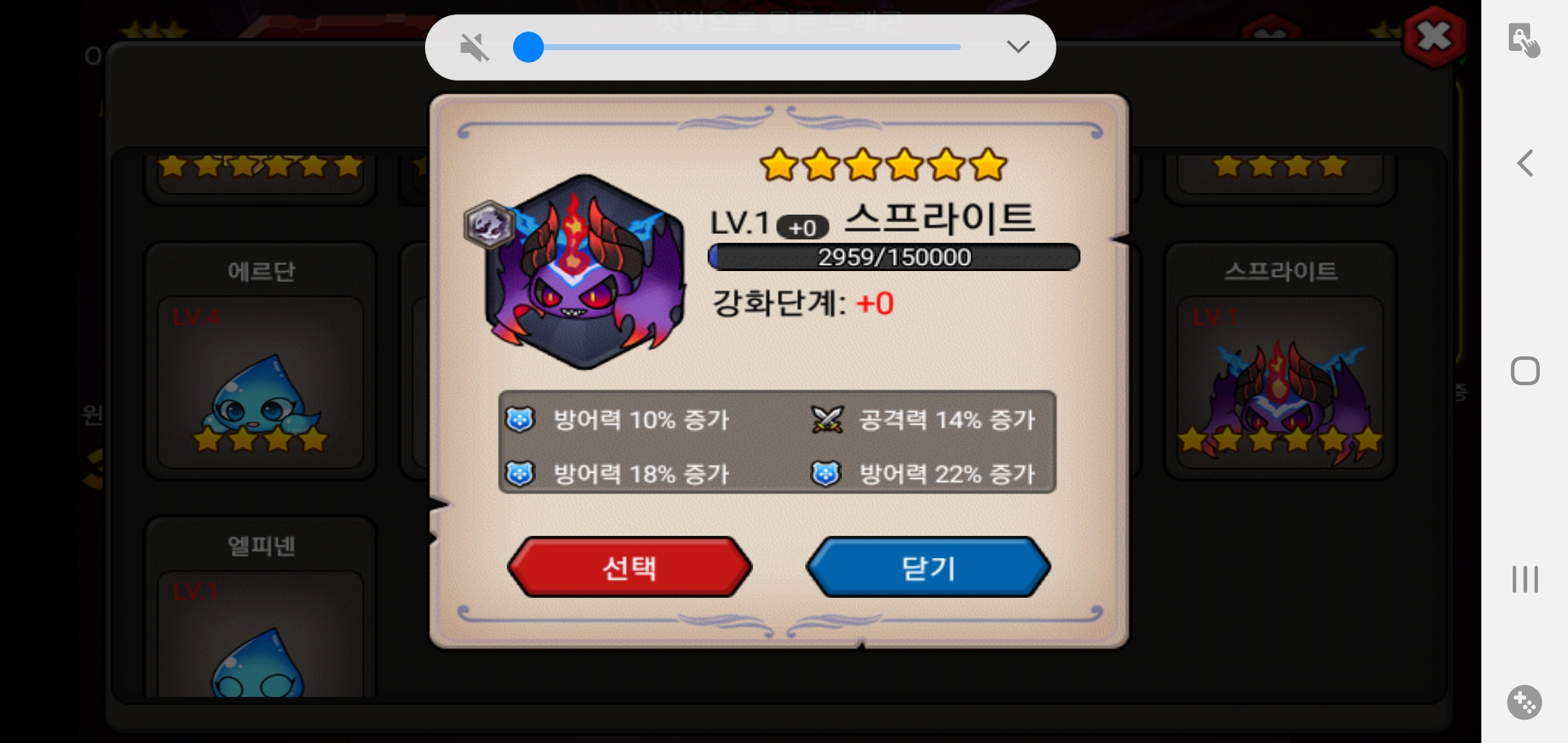Tap the system back arrow

click(x=1525, y=163)
